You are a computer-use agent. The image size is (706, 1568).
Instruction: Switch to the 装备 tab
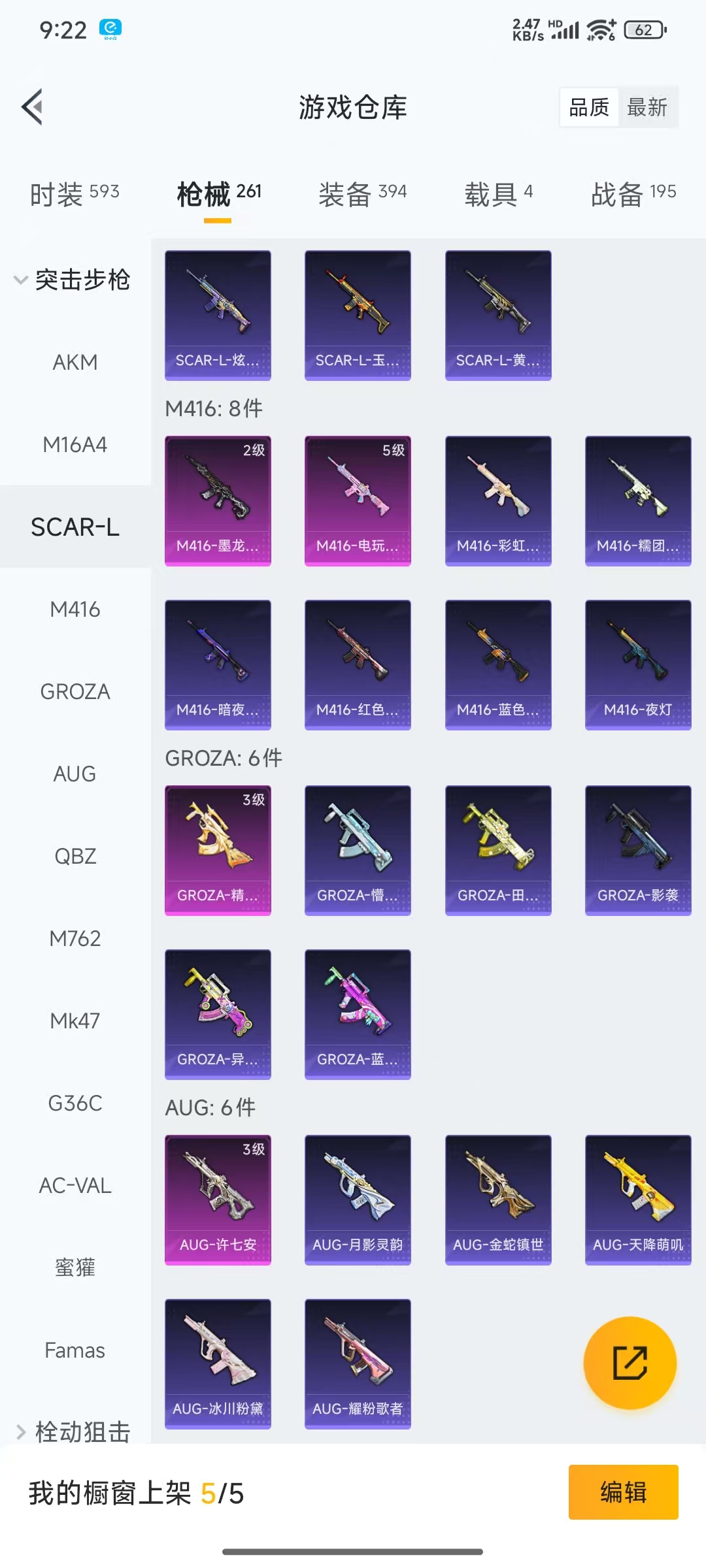(362, 193)
